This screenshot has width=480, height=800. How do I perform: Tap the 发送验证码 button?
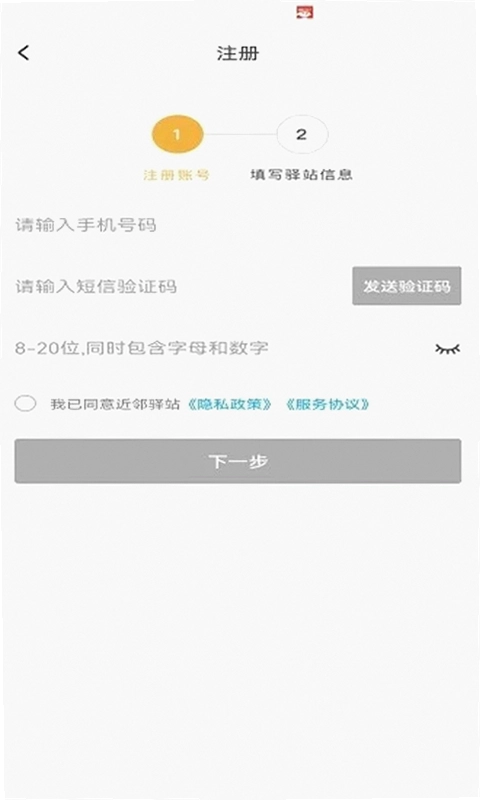click(407, 286)
